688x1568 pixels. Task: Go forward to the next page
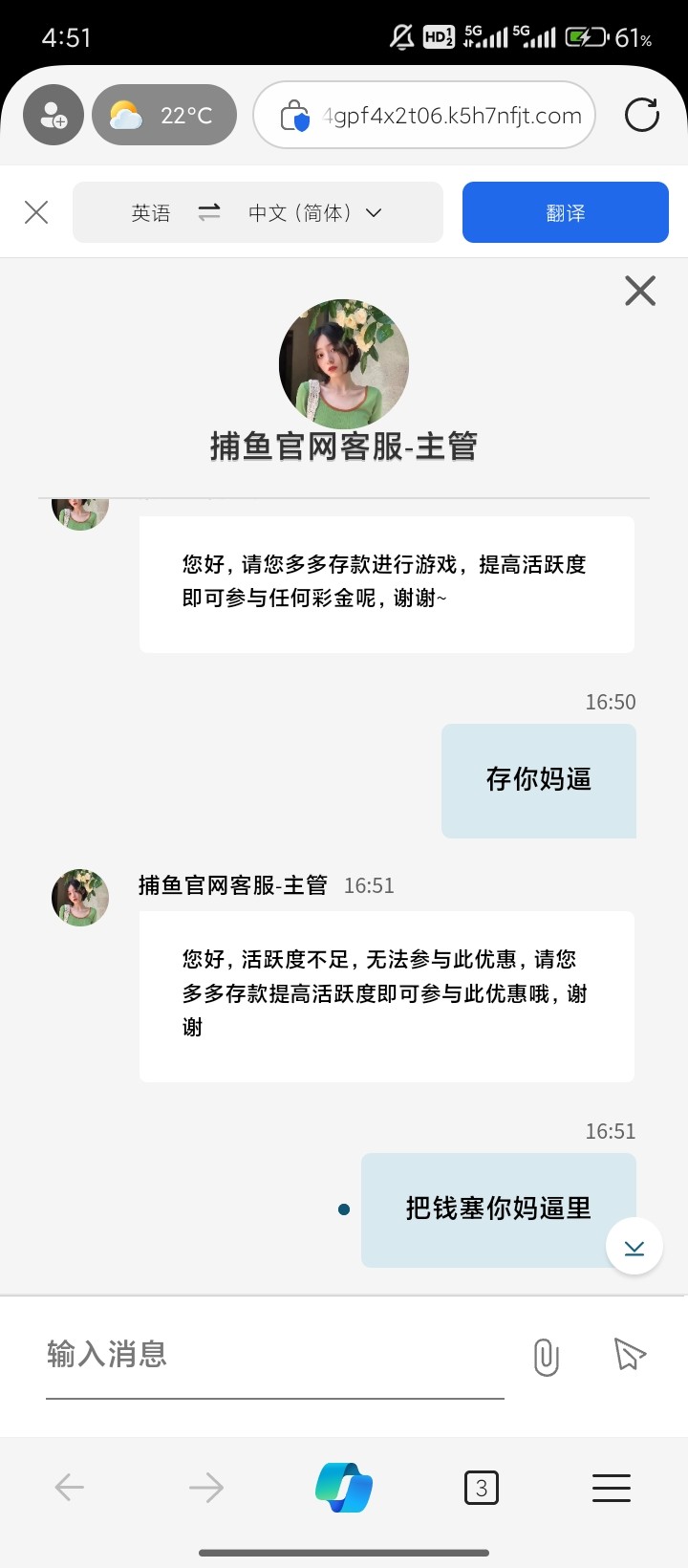point(205,1487)
